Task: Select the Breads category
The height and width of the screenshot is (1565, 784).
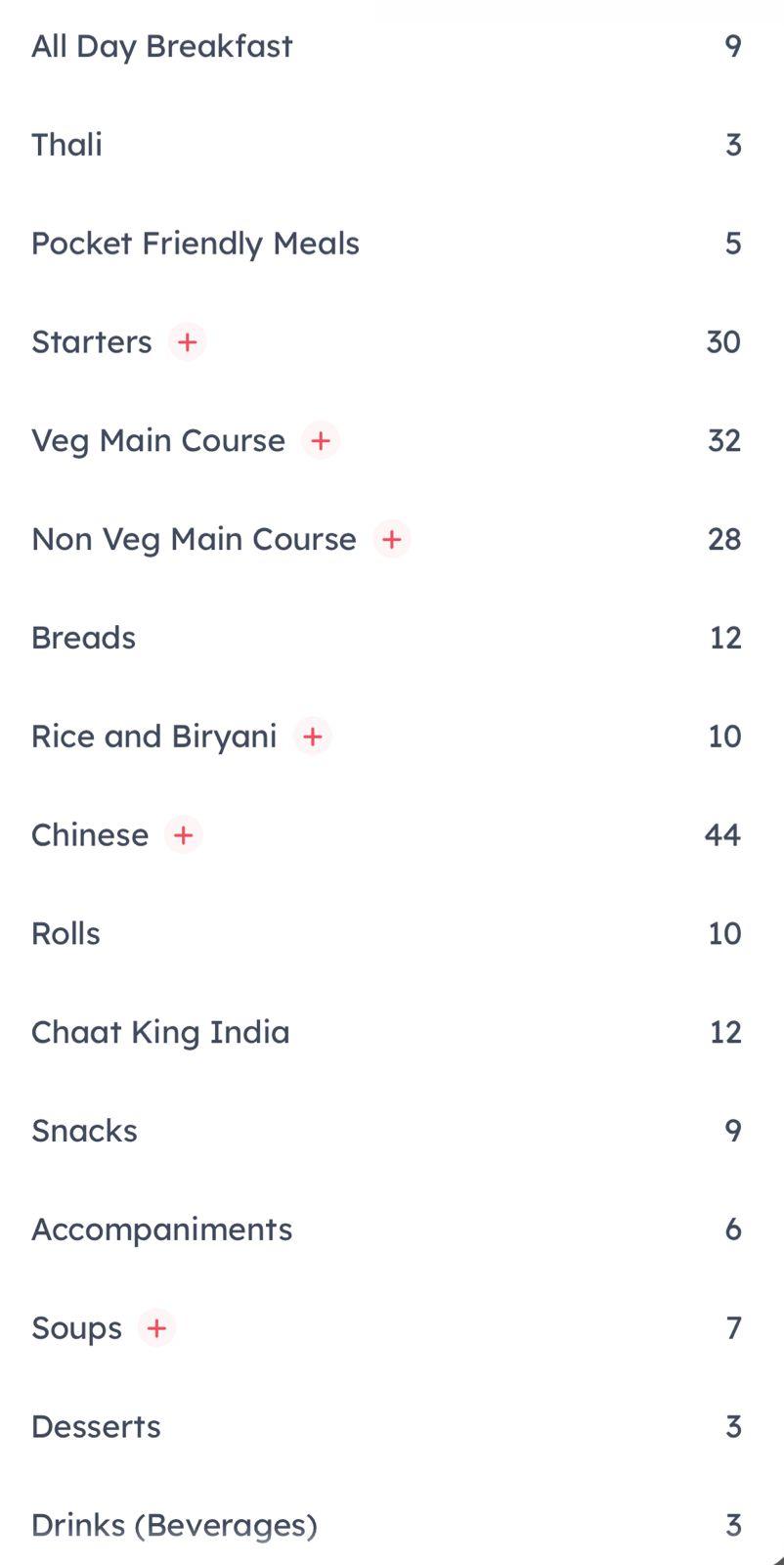Action: tap(83, 637)
